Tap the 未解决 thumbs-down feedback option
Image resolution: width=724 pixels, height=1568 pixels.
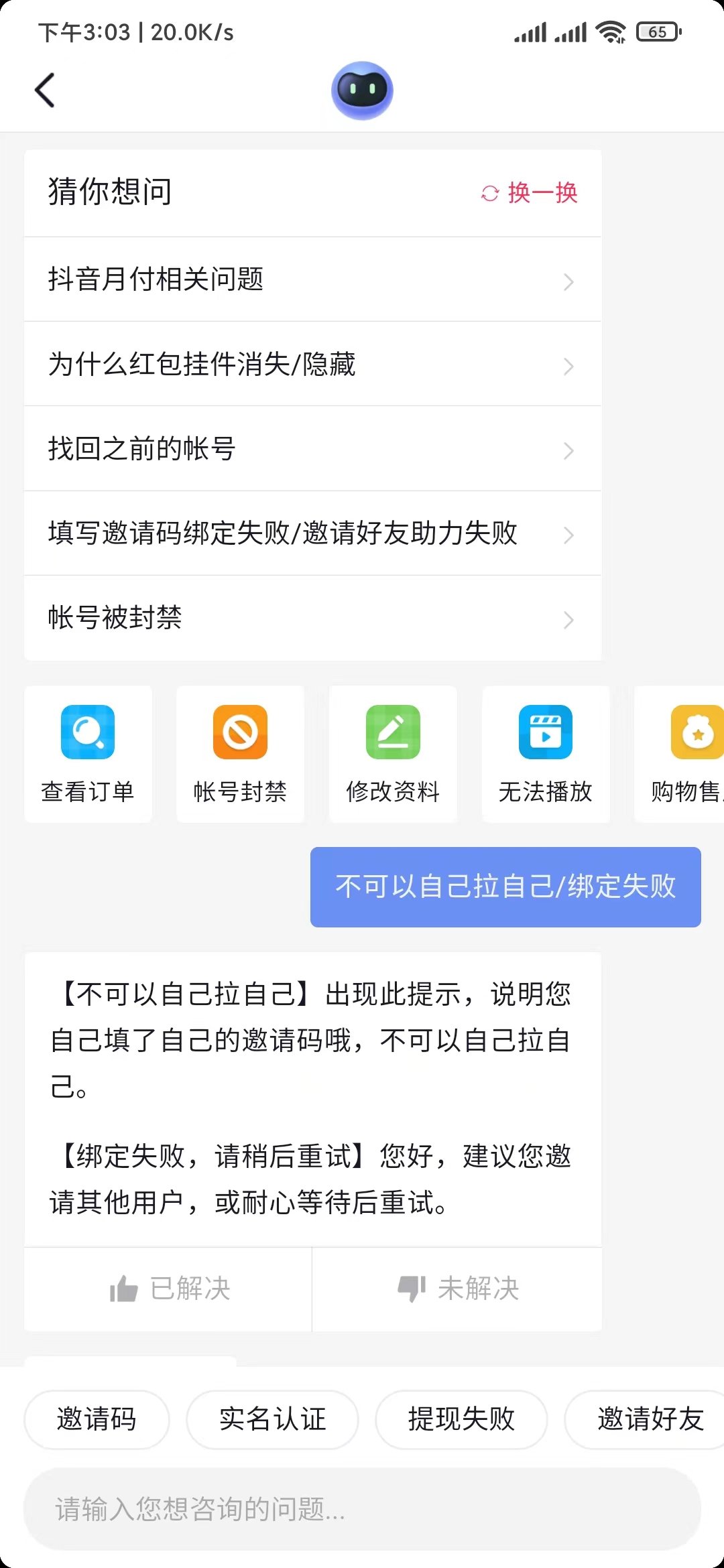coord(458,1289)
